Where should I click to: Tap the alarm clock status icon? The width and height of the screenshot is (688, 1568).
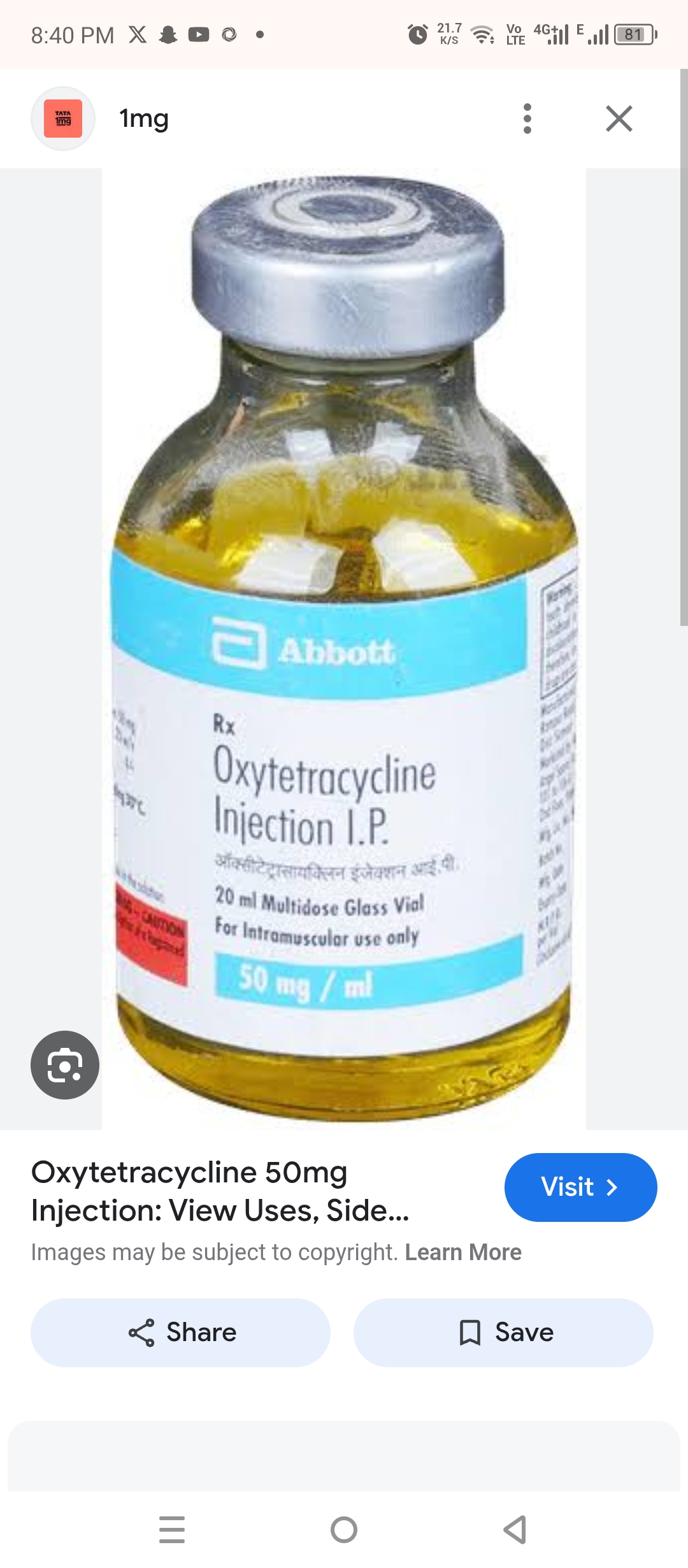(419, 34)
